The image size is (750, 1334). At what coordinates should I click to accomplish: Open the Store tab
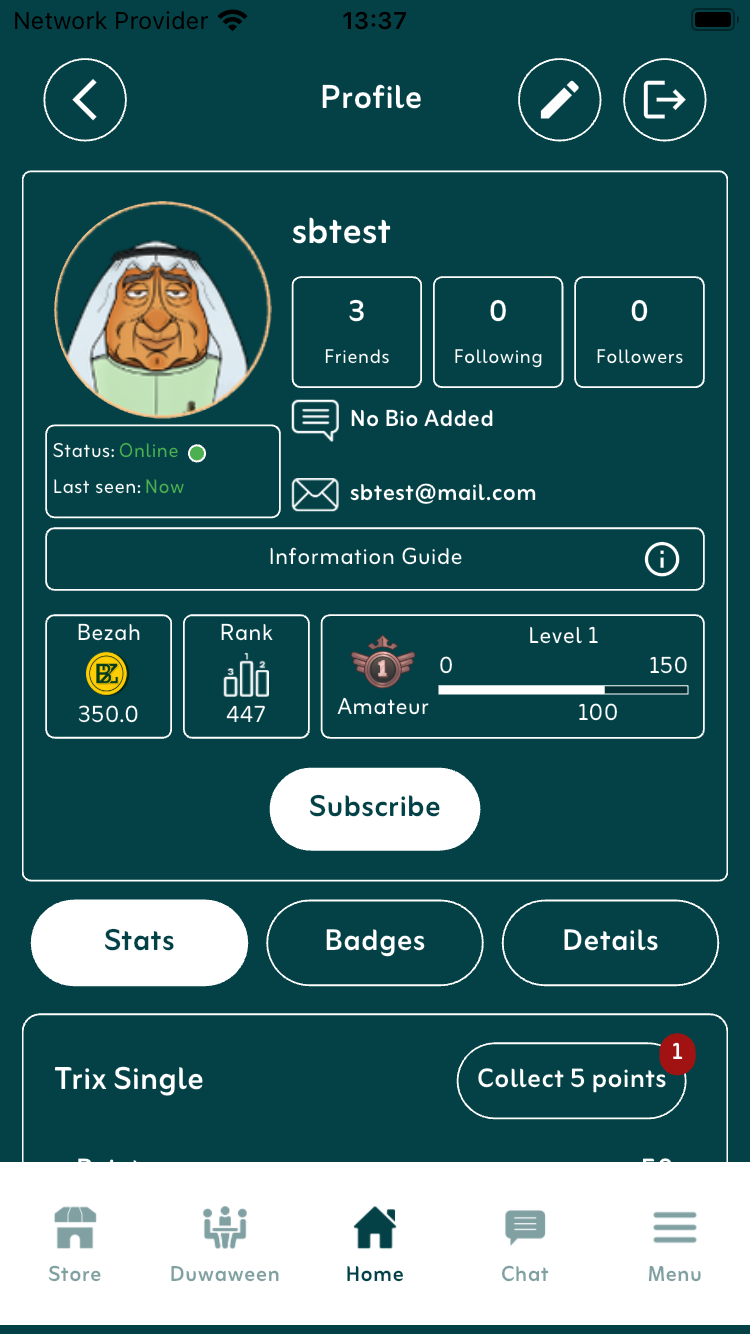click(x=75, y=1244)
